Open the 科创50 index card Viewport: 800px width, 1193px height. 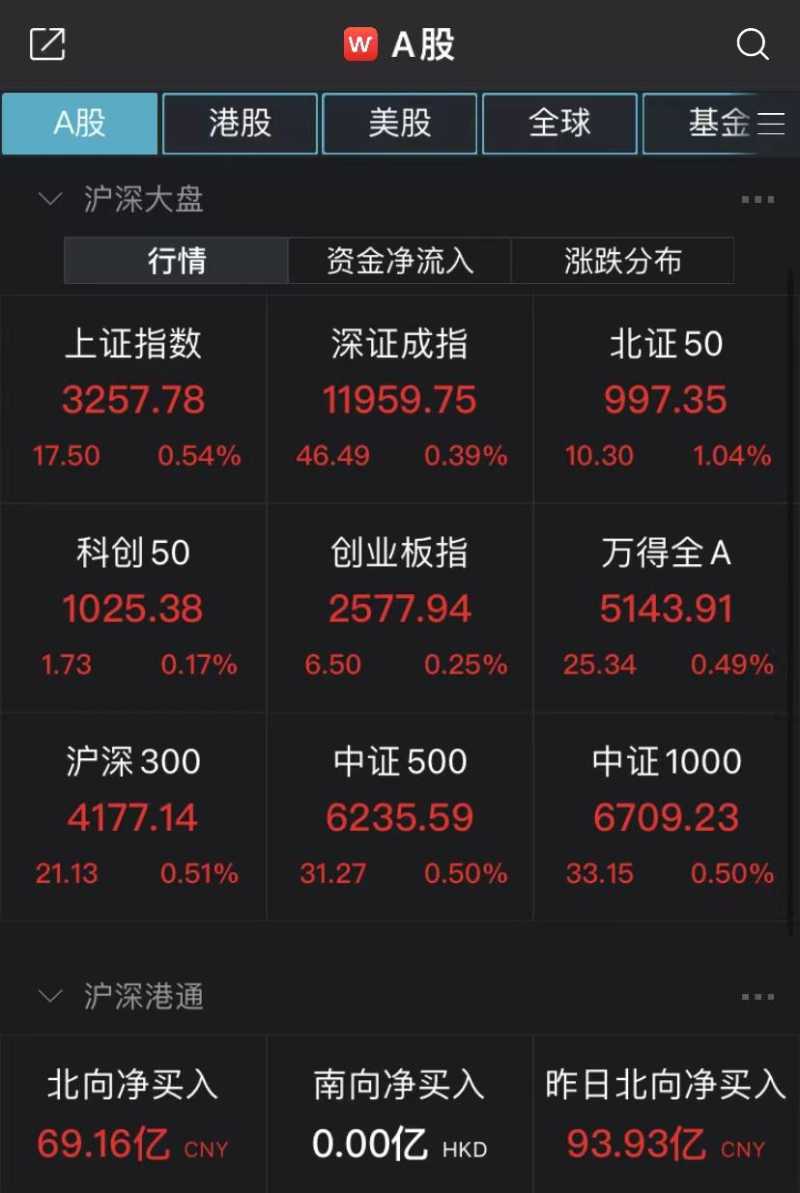(x=133, y=607)
